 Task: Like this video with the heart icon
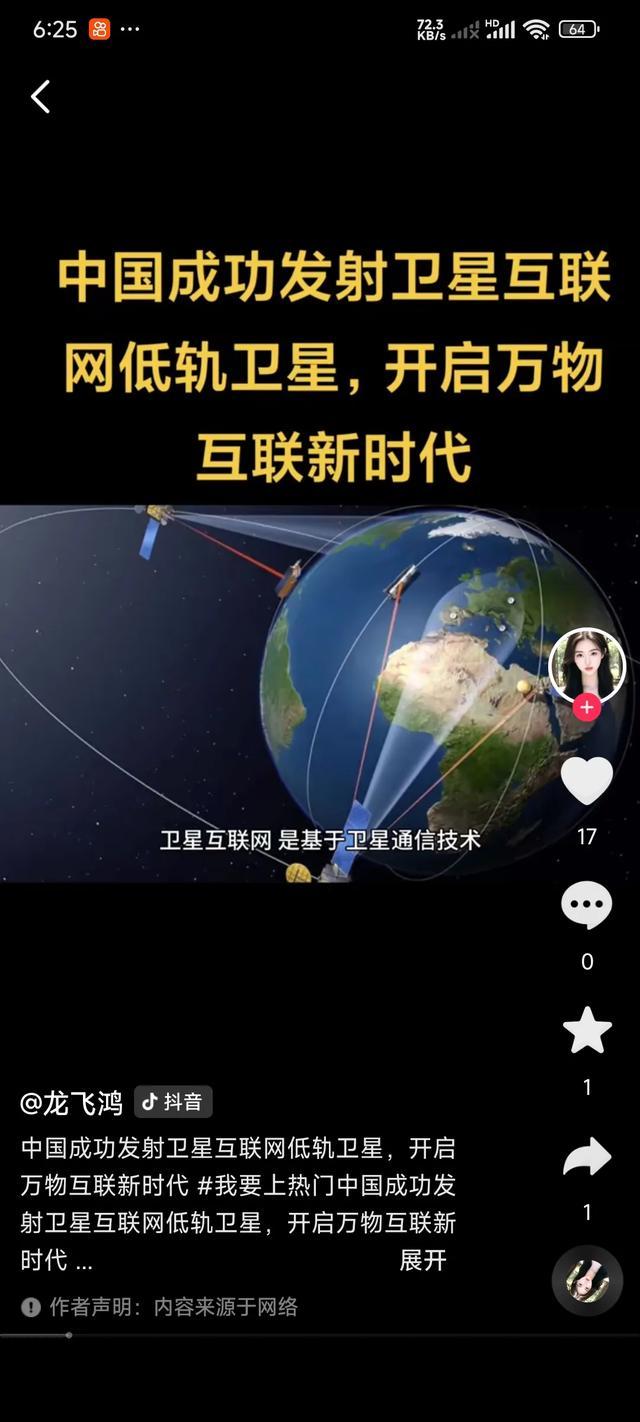click(587, 780)
